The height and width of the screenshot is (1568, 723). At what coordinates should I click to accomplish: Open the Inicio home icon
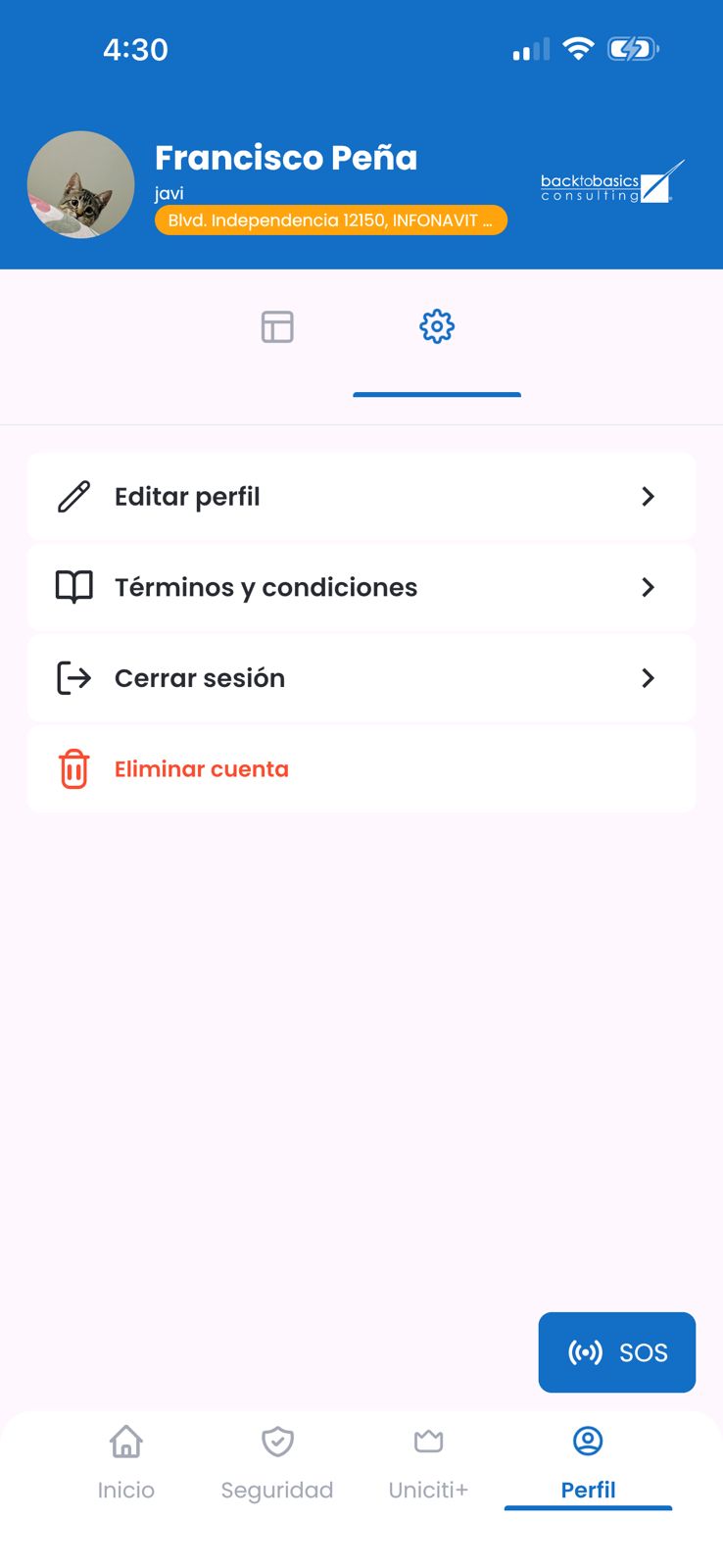tap(126, 1442)
